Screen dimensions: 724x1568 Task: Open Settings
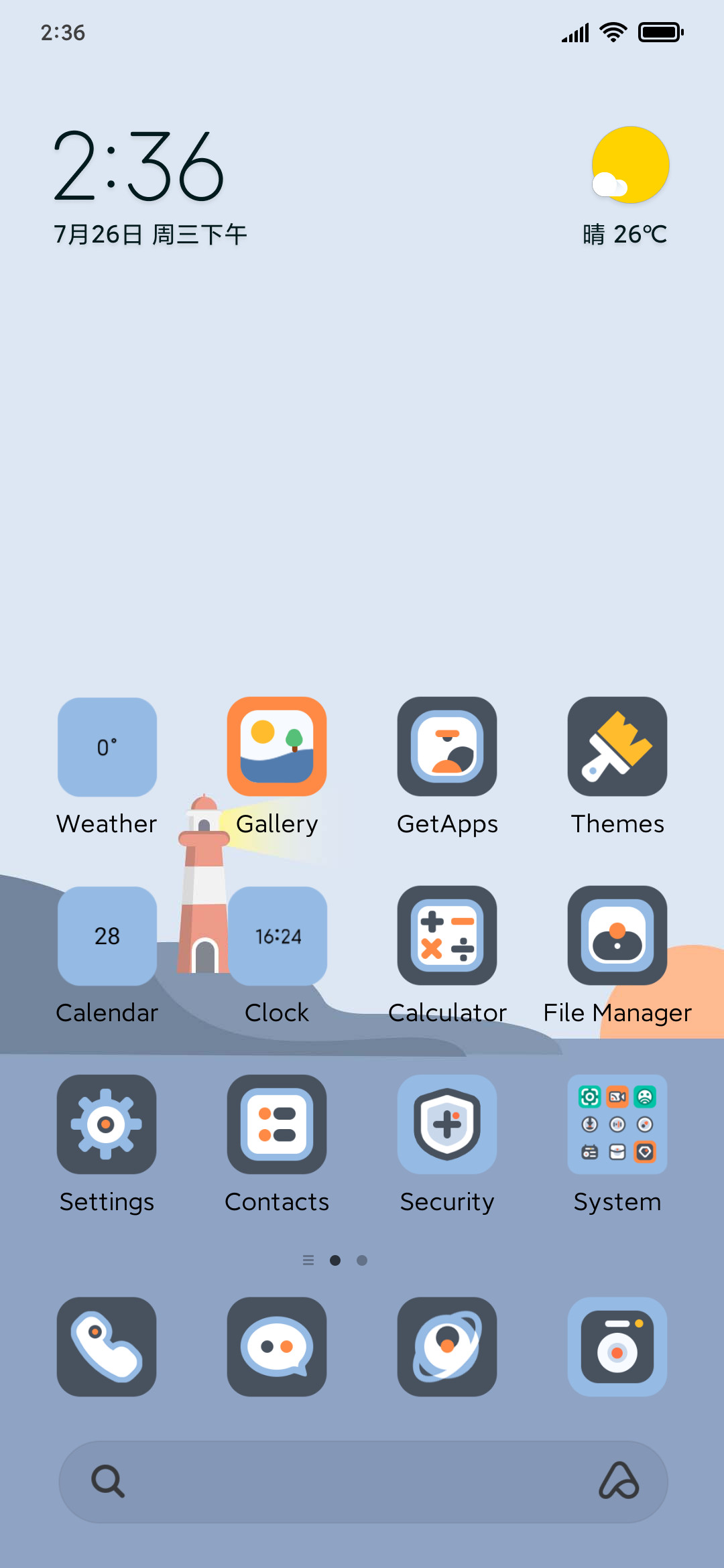point(107,1124)
